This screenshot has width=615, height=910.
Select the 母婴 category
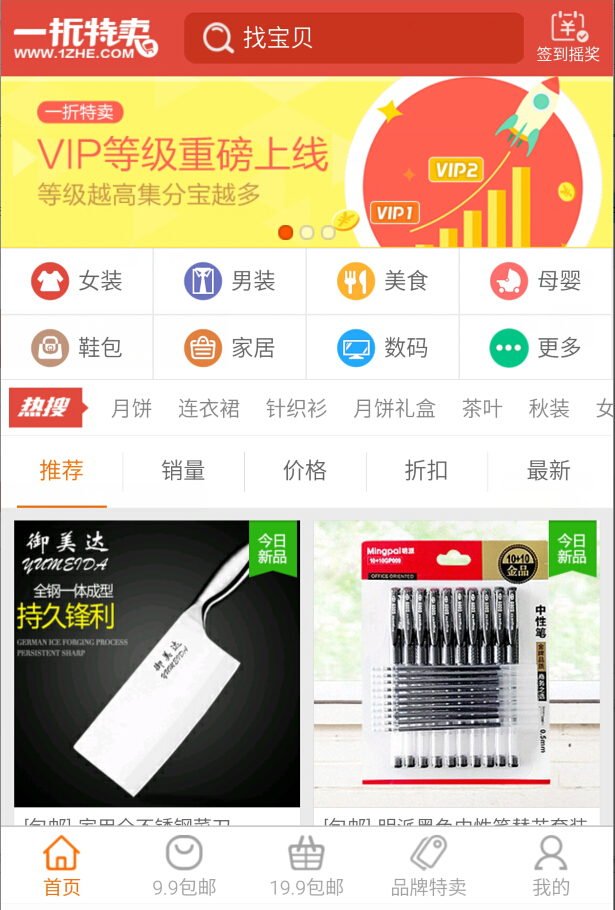pos(536,281)
